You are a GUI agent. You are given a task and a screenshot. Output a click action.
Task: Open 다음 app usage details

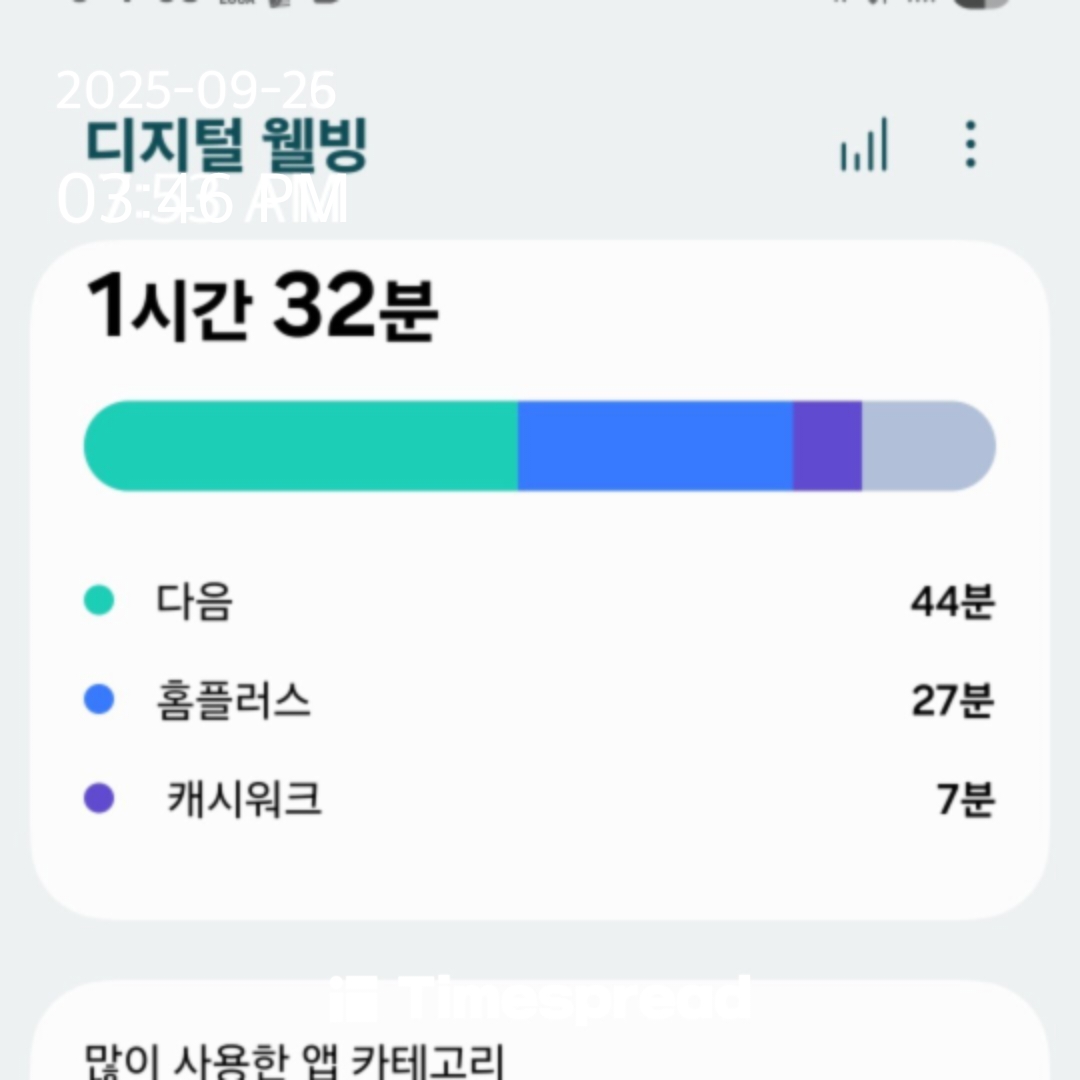coord(539,601)
